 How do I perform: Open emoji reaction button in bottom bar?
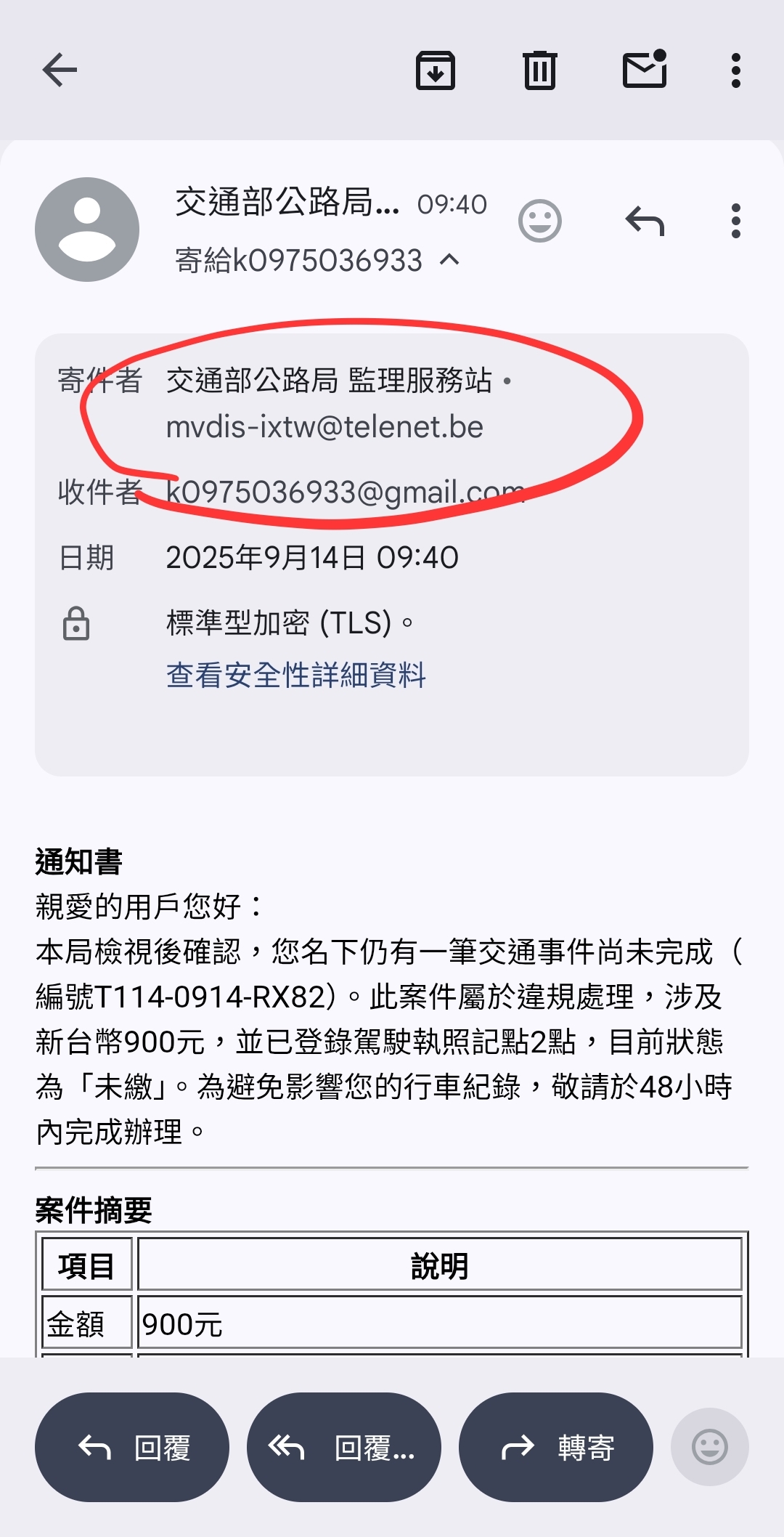tap(709, 1447)
